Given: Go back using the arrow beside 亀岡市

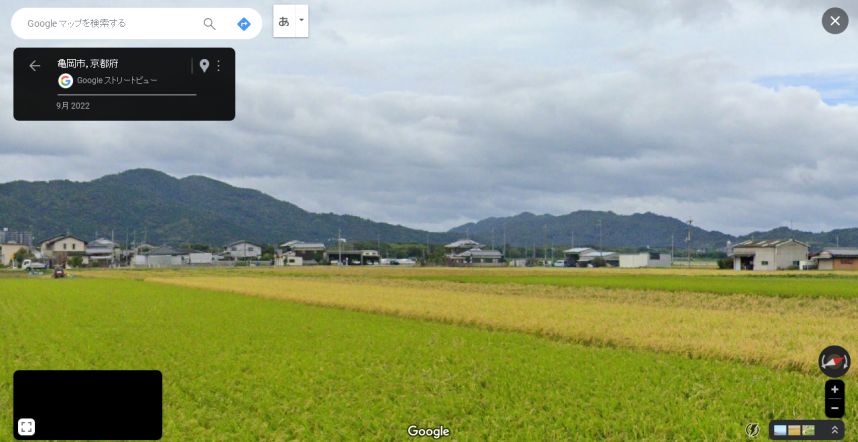Looking at the screenshot, I should pyautogui.click(x=35, y=66).
